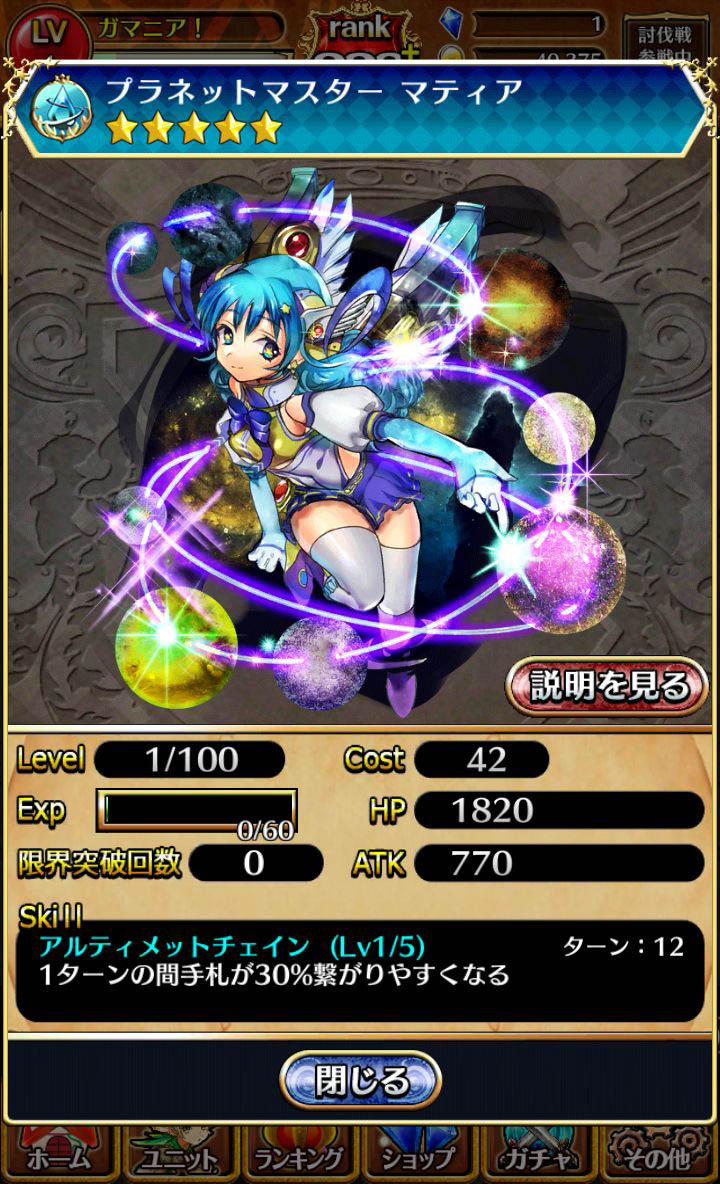
Task: Open the ショップ tab
Action: pyautogui.click(x=417, y=1155)
